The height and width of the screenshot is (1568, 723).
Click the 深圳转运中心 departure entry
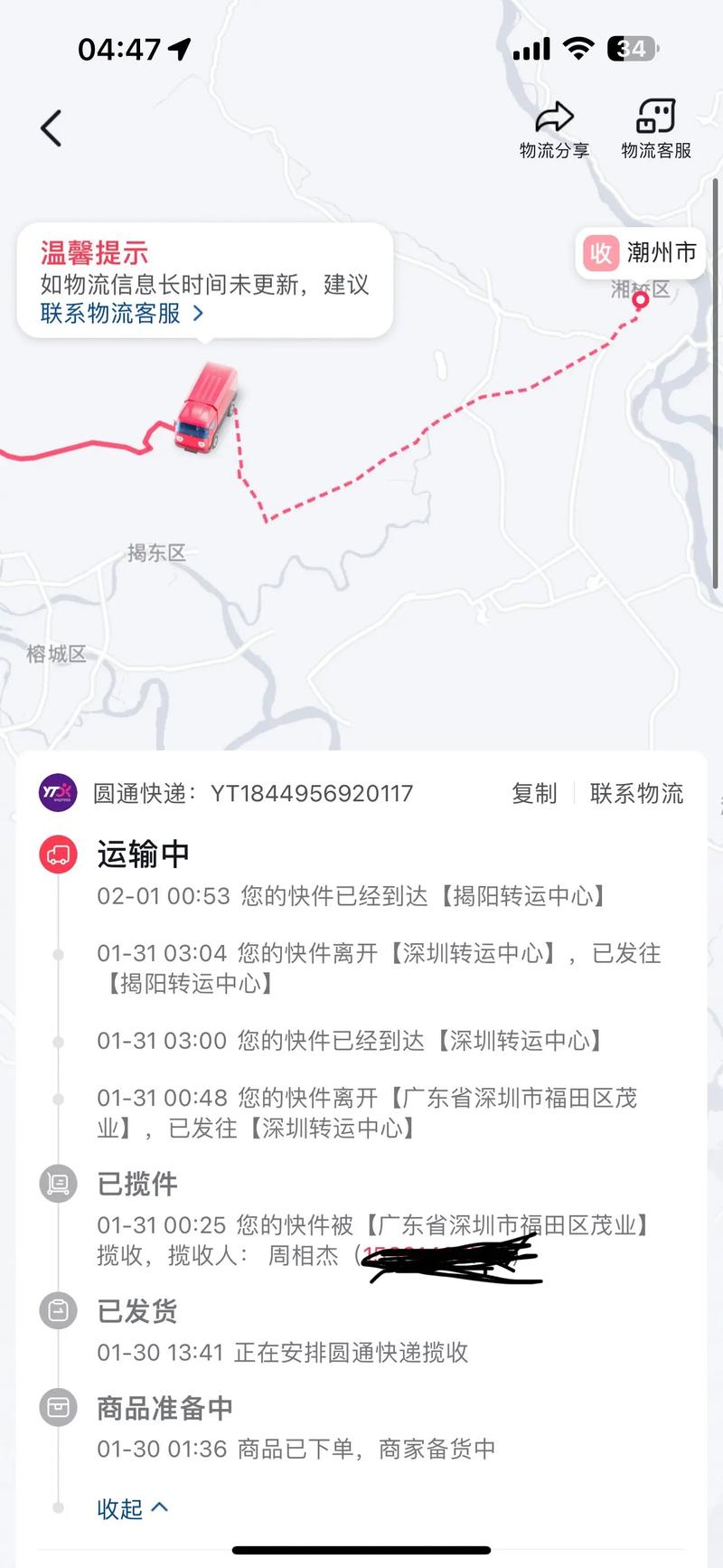click(378, 968)
